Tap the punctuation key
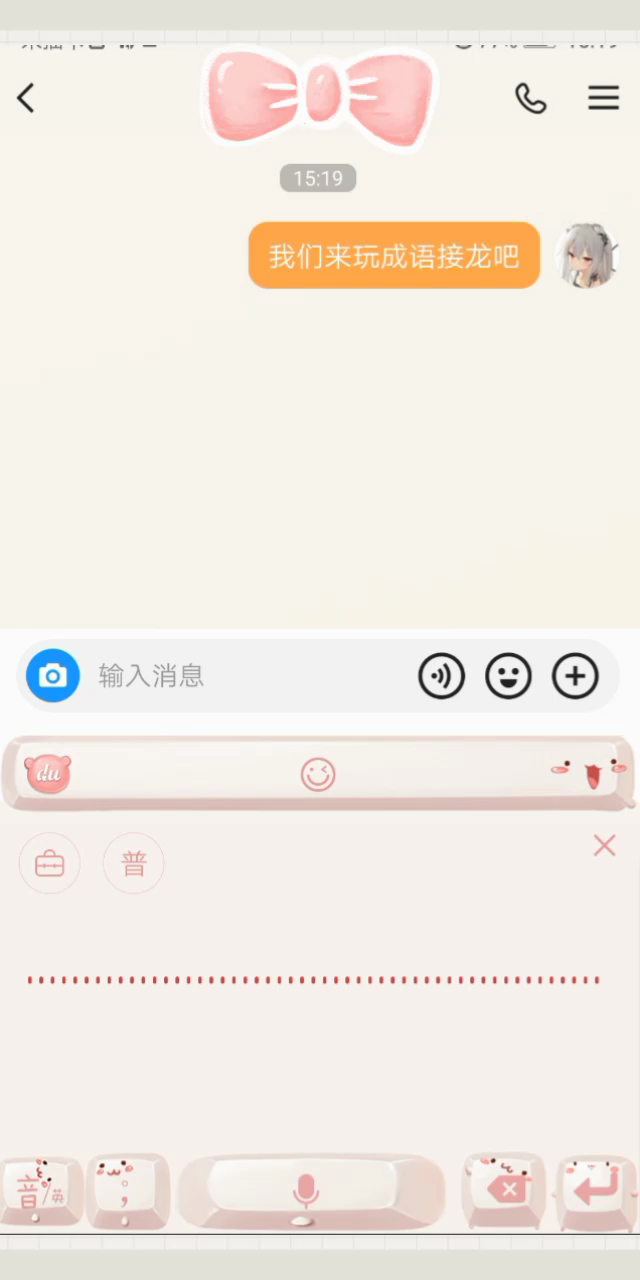This screenshot has width=640, height=1280. pos(127,1191)
